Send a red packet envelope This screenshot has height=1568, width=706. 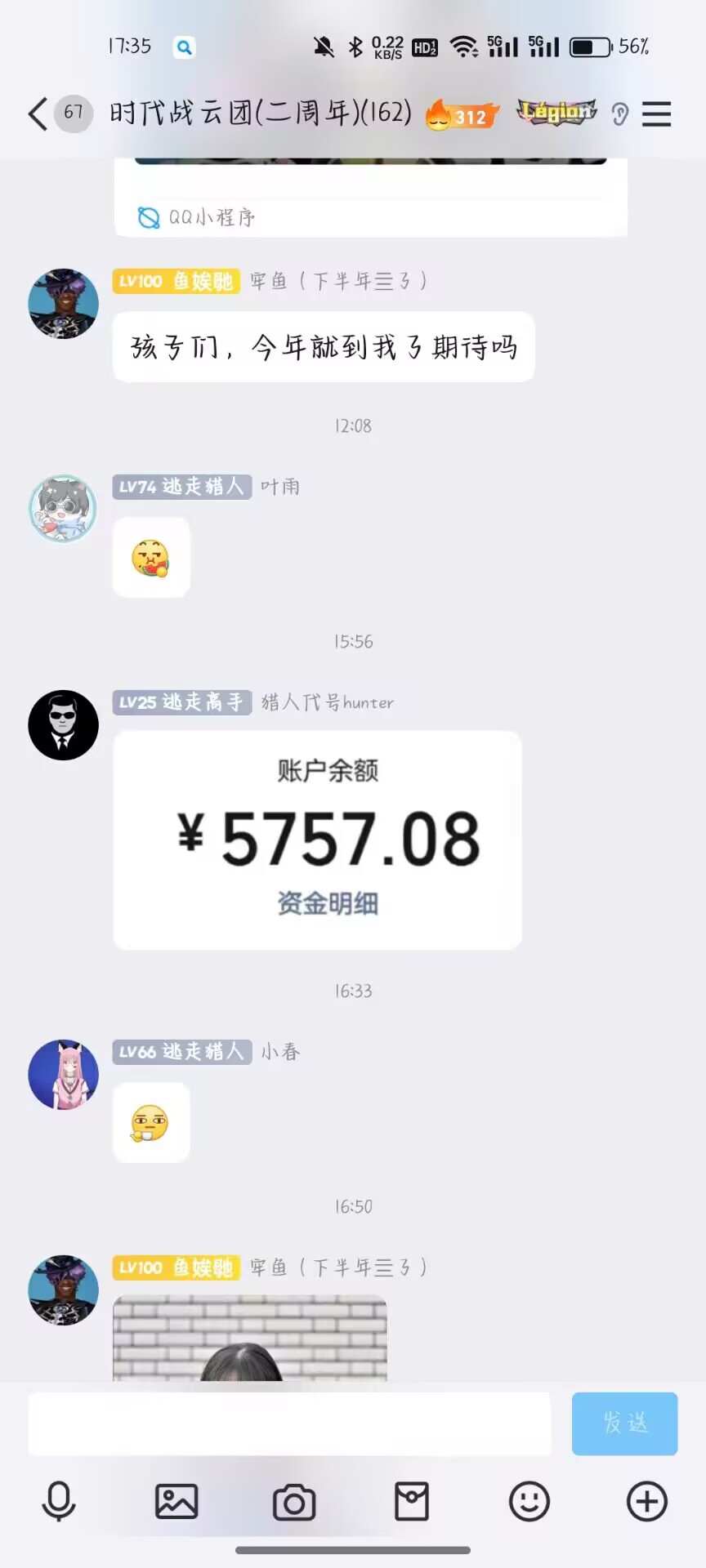[x=412, y=1502]
